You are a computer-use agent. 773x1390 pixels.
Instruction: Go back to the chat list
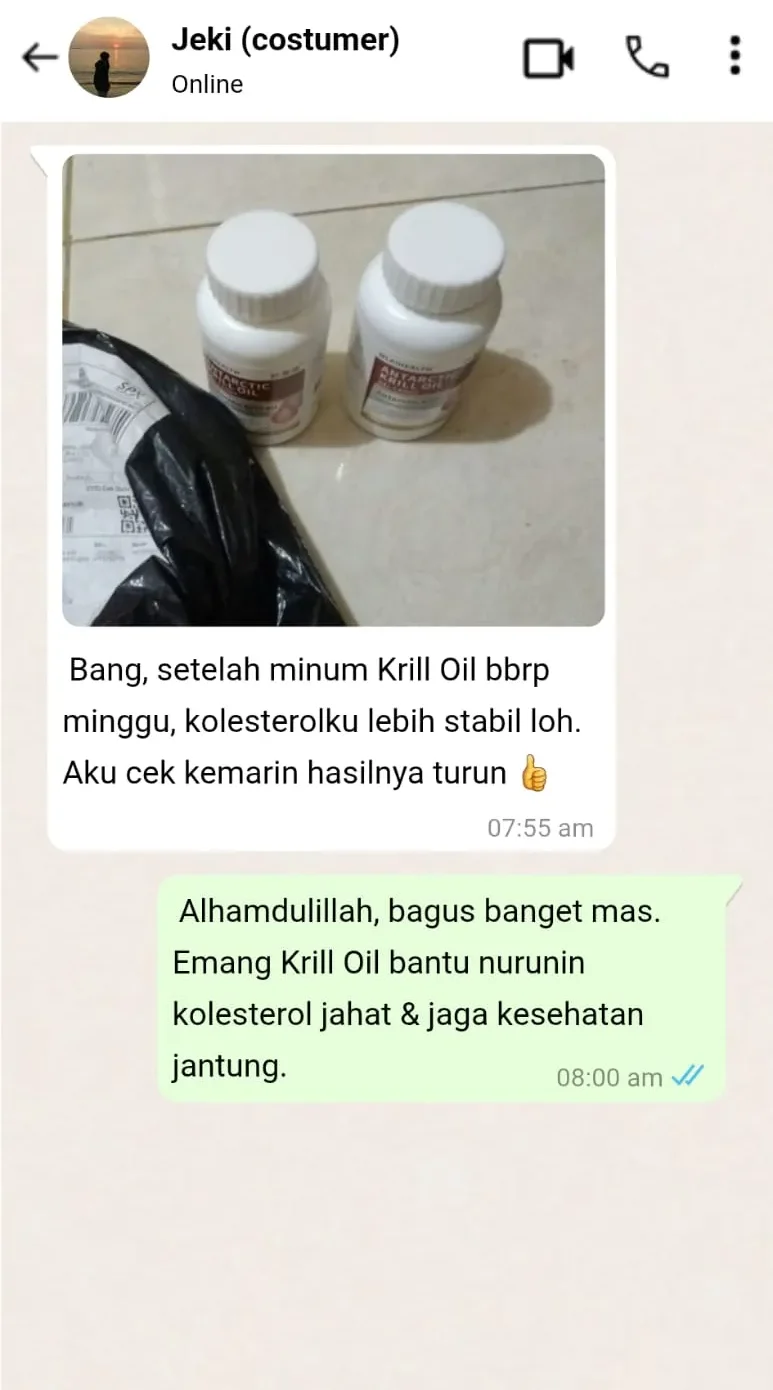tap(38, 58)
